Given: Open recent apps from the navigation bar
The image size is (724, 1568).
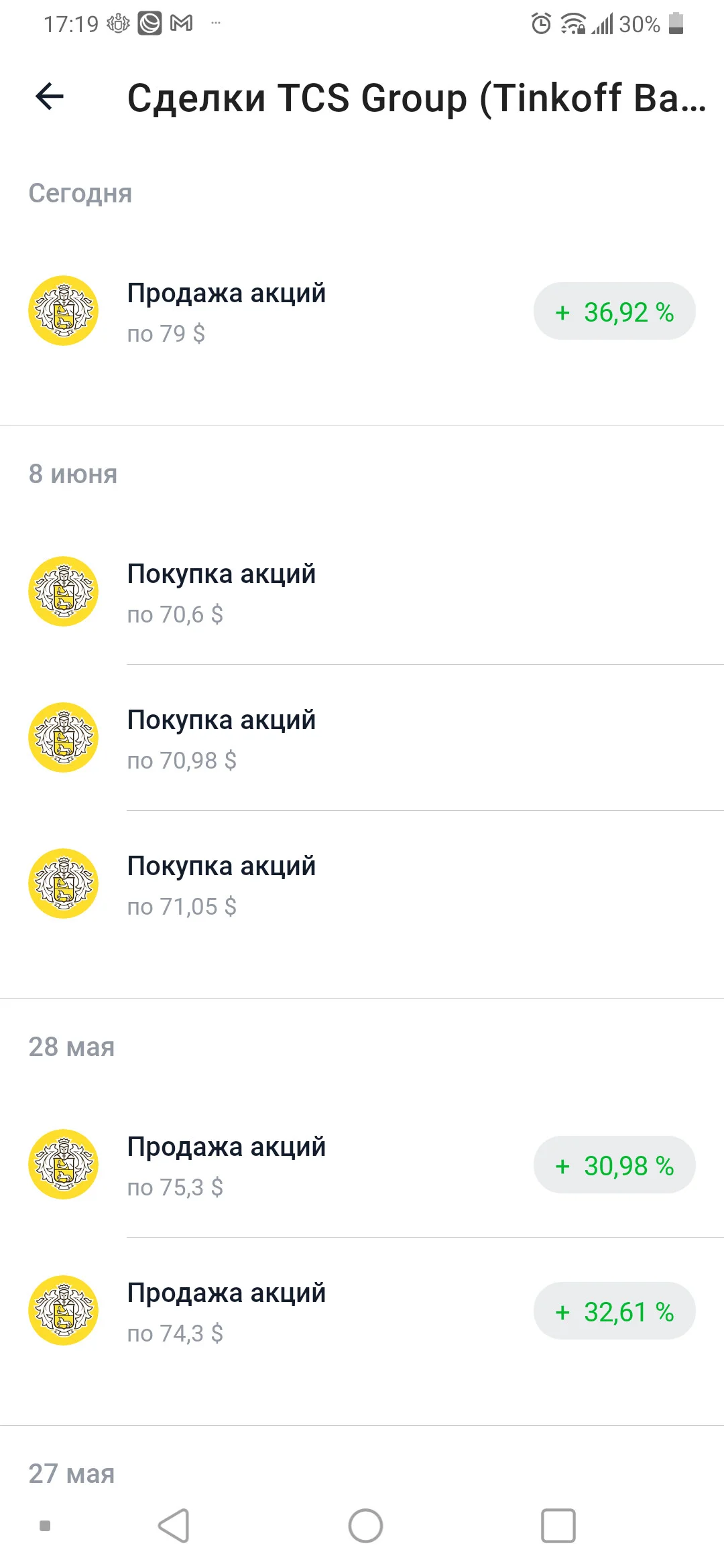Looking at the screenshot, I should [558, 1526].
